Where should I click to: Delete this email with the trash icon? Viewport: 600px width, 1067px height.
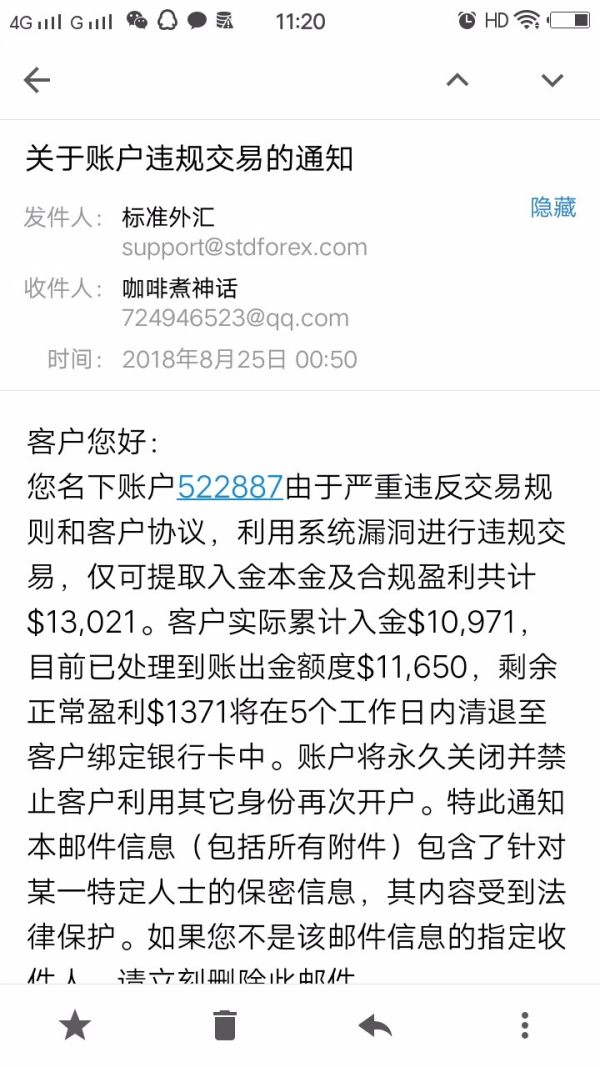tap(225, 1025)
